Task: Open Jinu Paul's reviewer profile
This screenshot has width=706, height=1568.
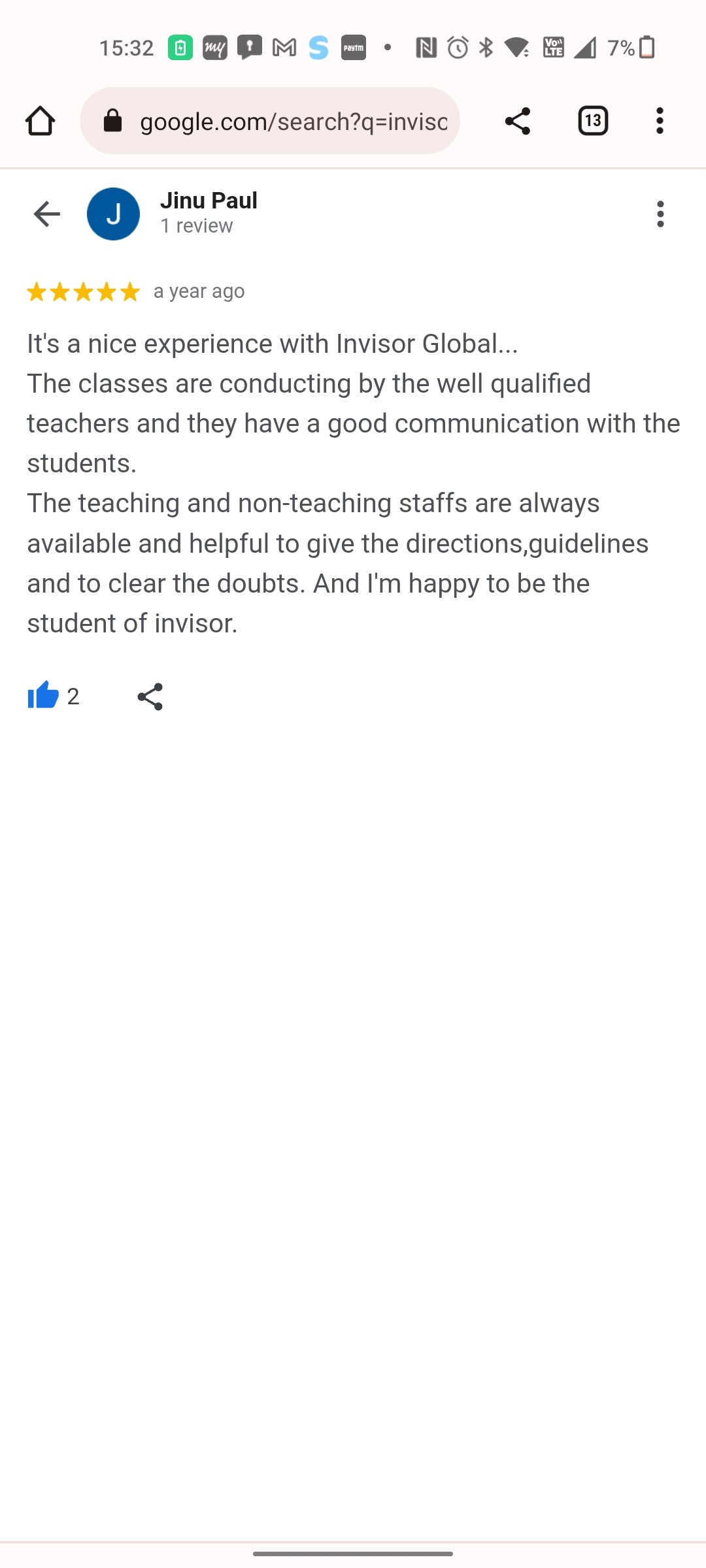Action: (209, 201)
